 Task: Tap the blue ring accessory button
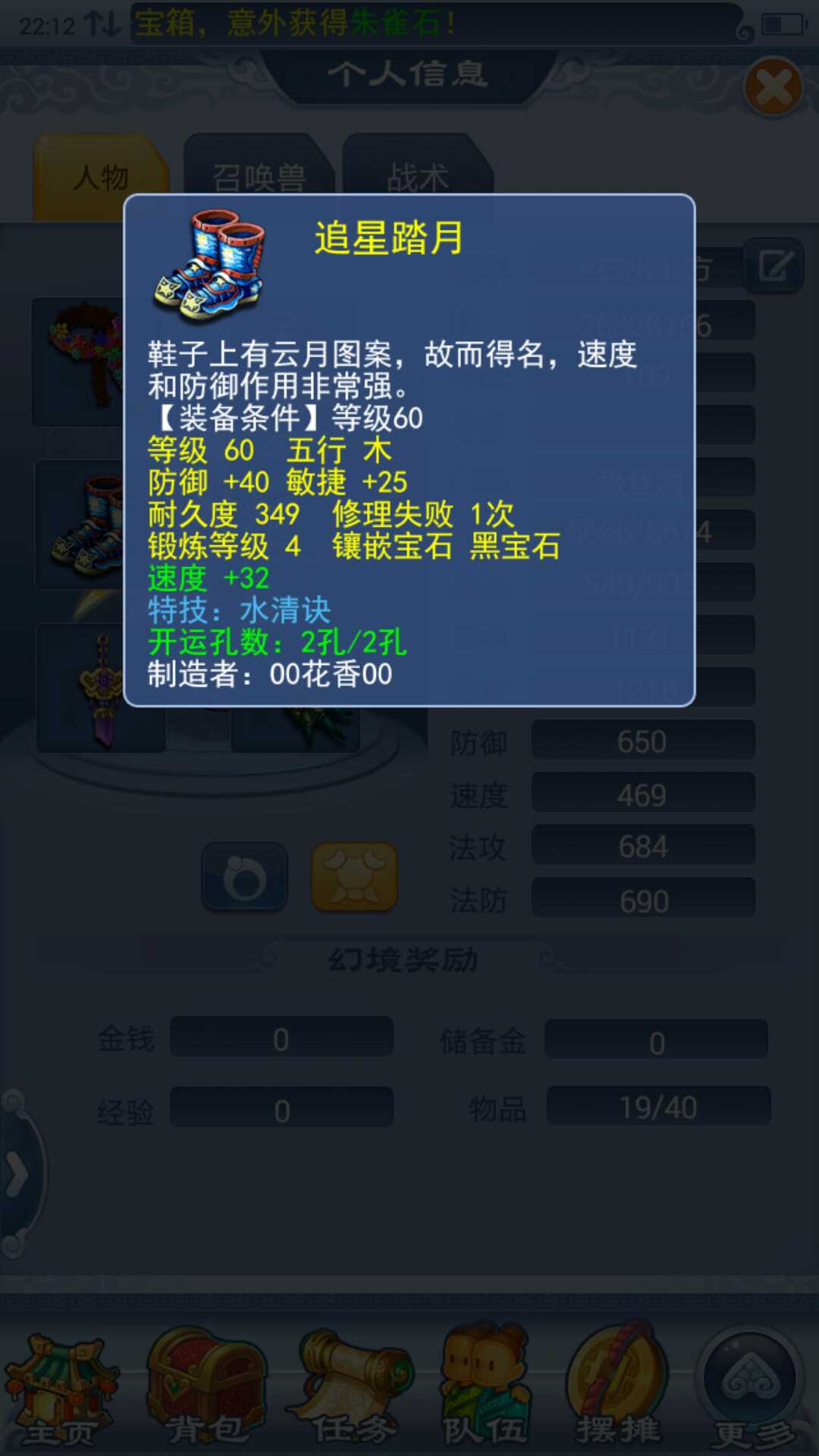click(x=244, y=877)
